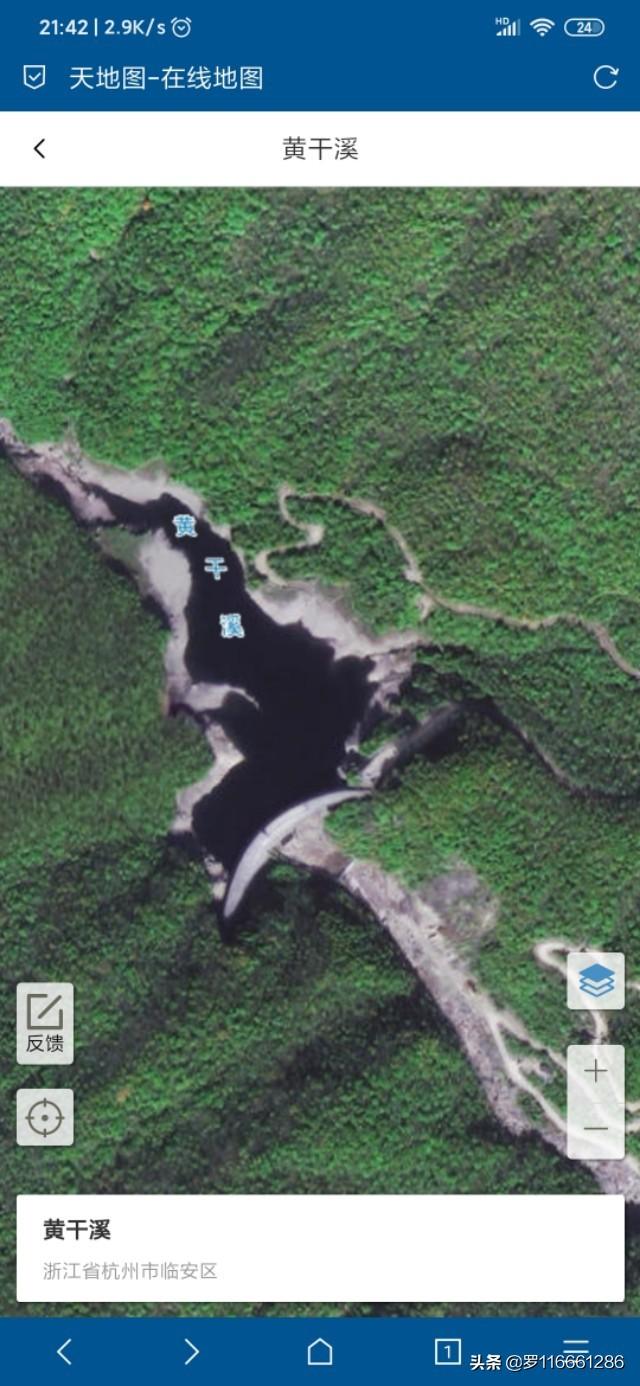The width and height of the screenshot is (640, 1386).
Task: Tap browser back arrow in bottom bar
Action: point(64,1352)
